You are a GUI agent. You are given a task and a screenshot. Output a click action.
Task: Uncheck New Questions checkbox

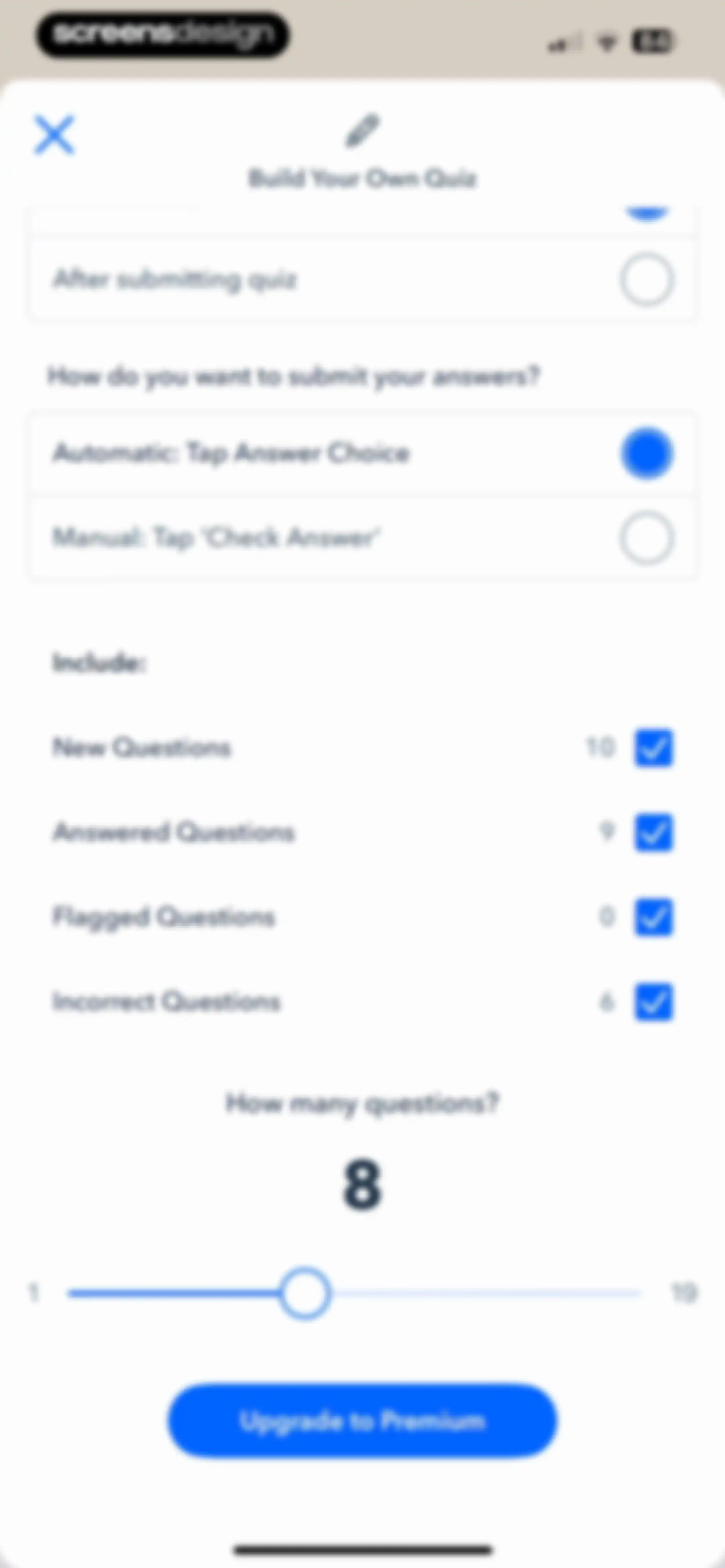click(653, 747)
